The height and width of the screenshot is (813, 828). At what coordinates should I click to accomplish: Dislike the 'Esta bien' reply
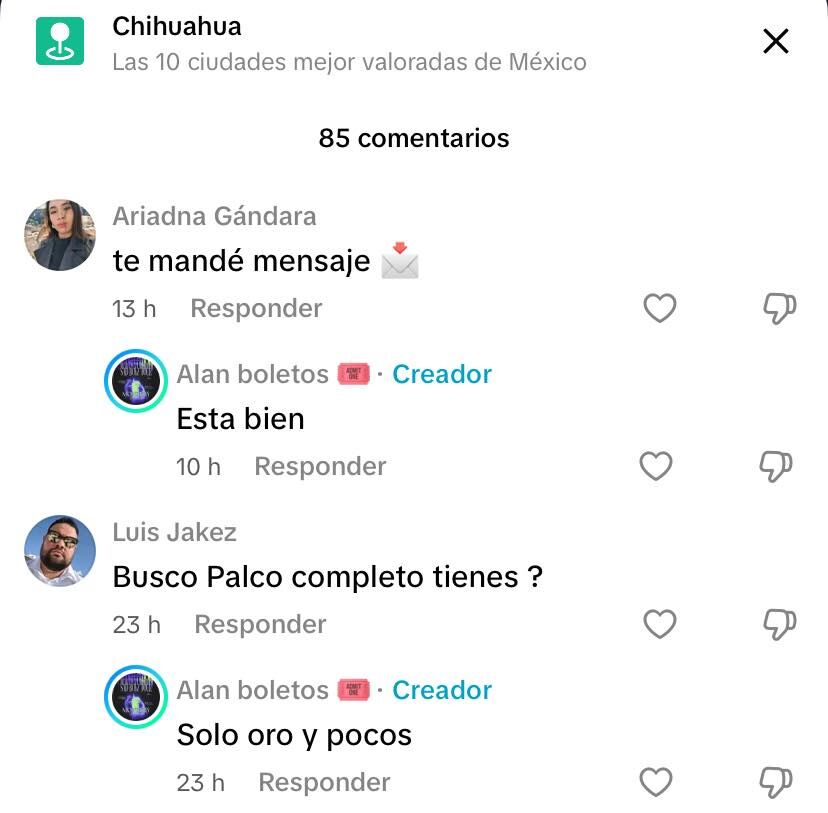coord(776,466)
